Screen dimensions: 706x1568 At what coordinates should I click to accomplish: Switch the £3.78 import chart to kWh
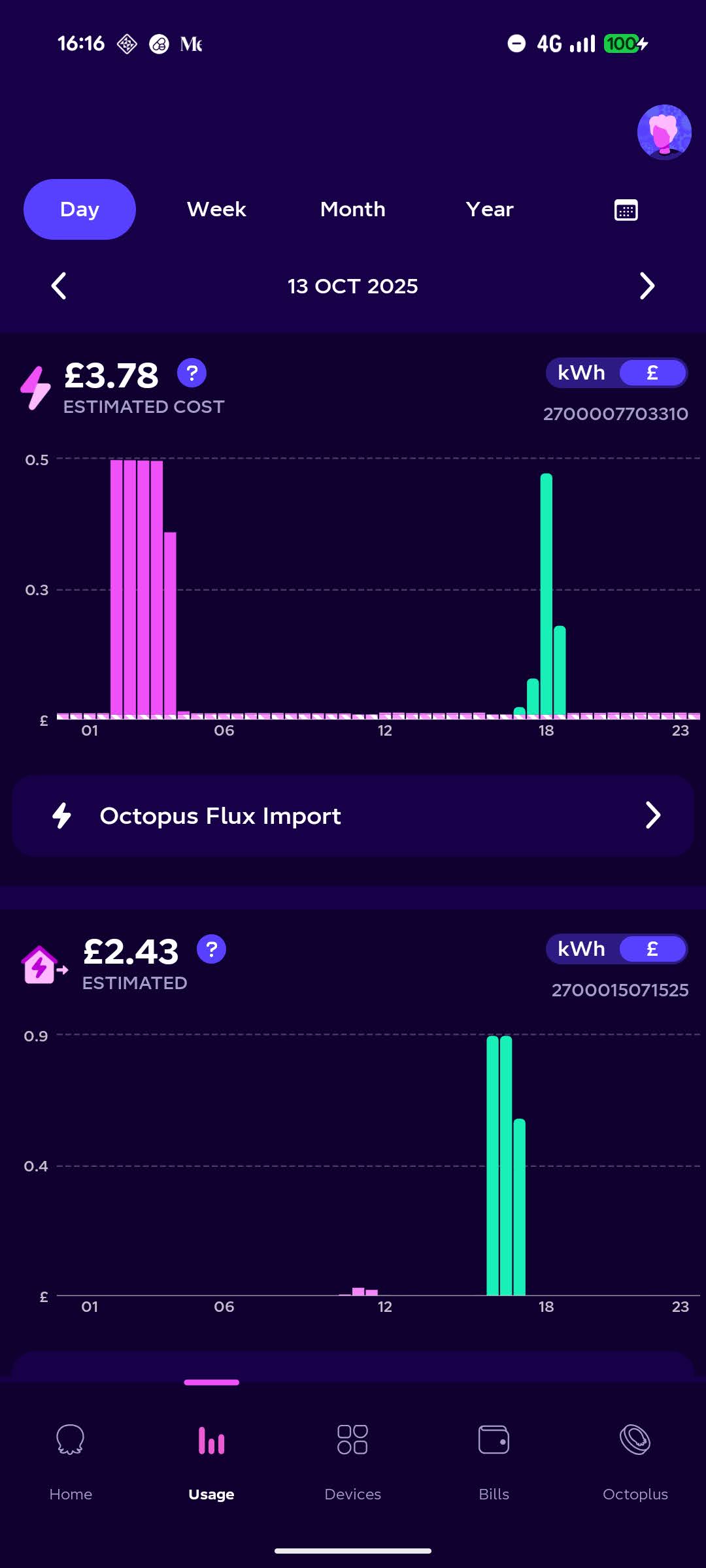(x=581, y=373)
